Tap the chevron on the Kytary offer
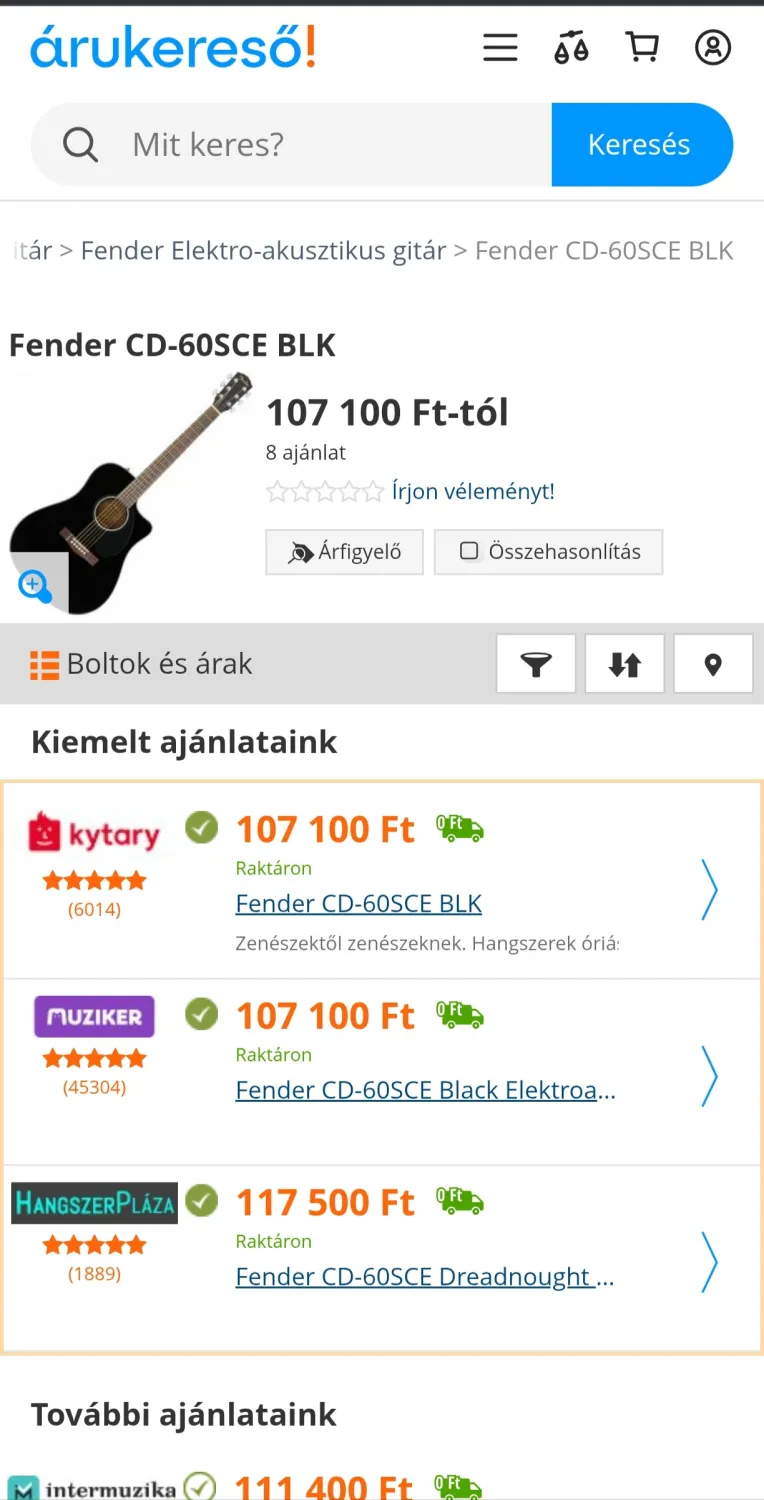 [x=709, y=889]
